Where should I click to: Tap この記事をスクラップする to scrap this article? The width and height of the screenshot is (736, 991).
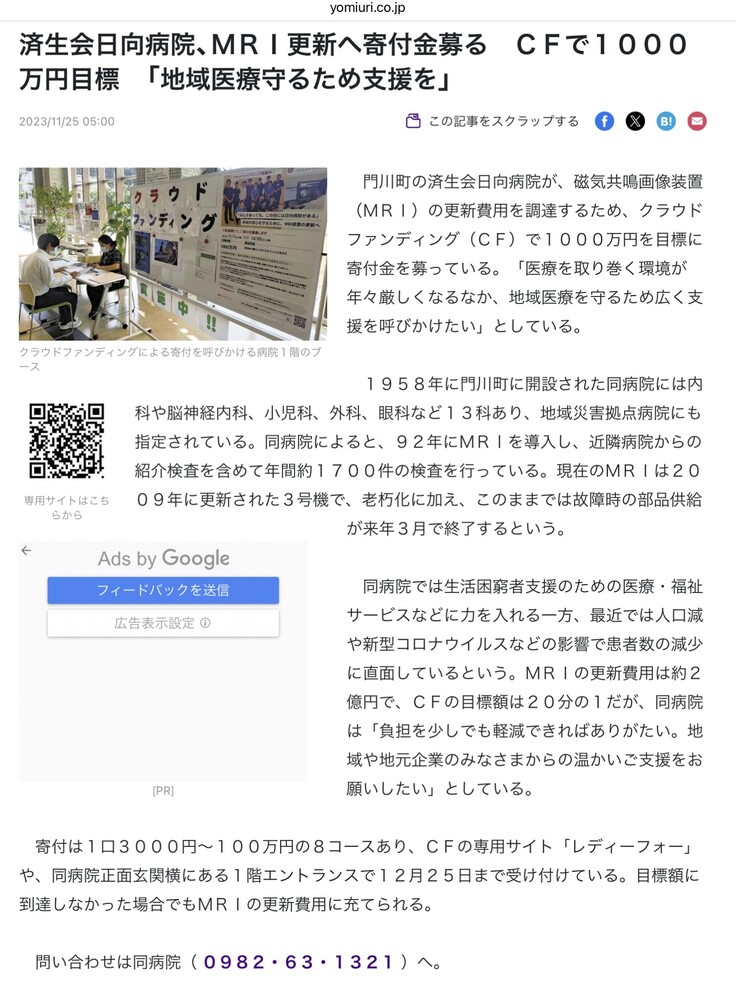coord(493,121)
